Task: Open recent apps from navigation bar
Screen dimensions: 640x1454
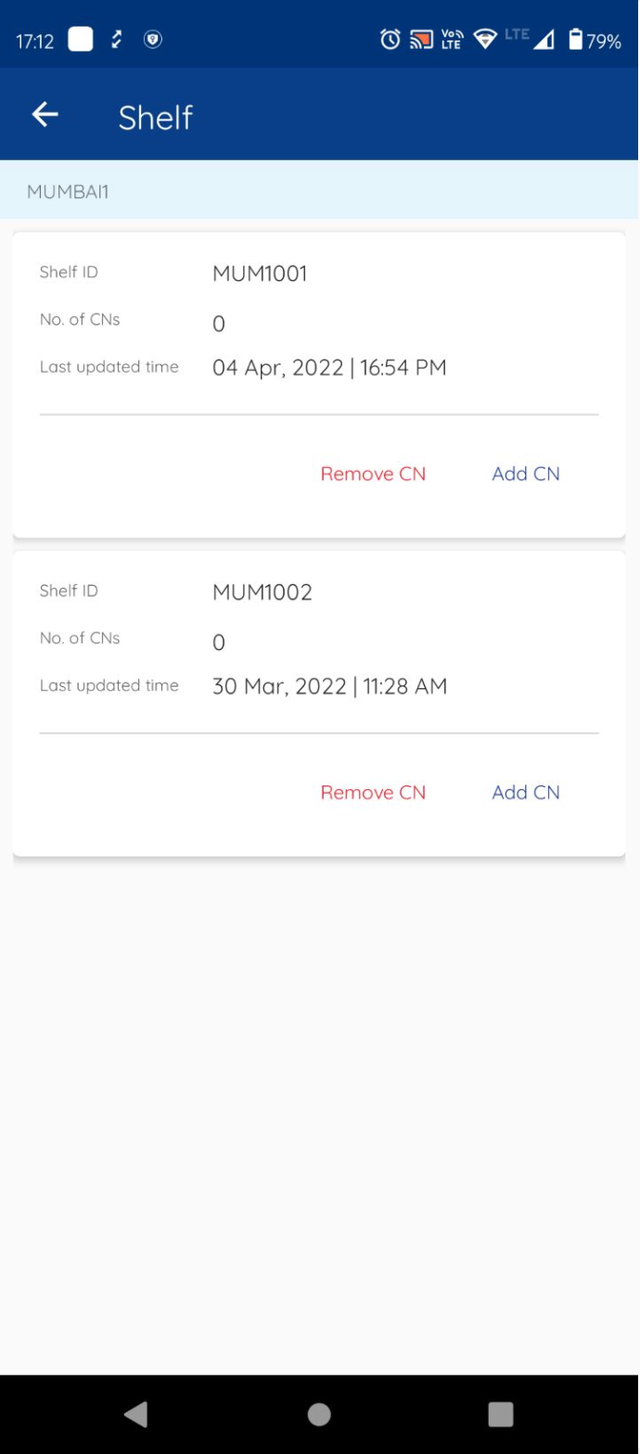Action: [x=500, y=1413]
